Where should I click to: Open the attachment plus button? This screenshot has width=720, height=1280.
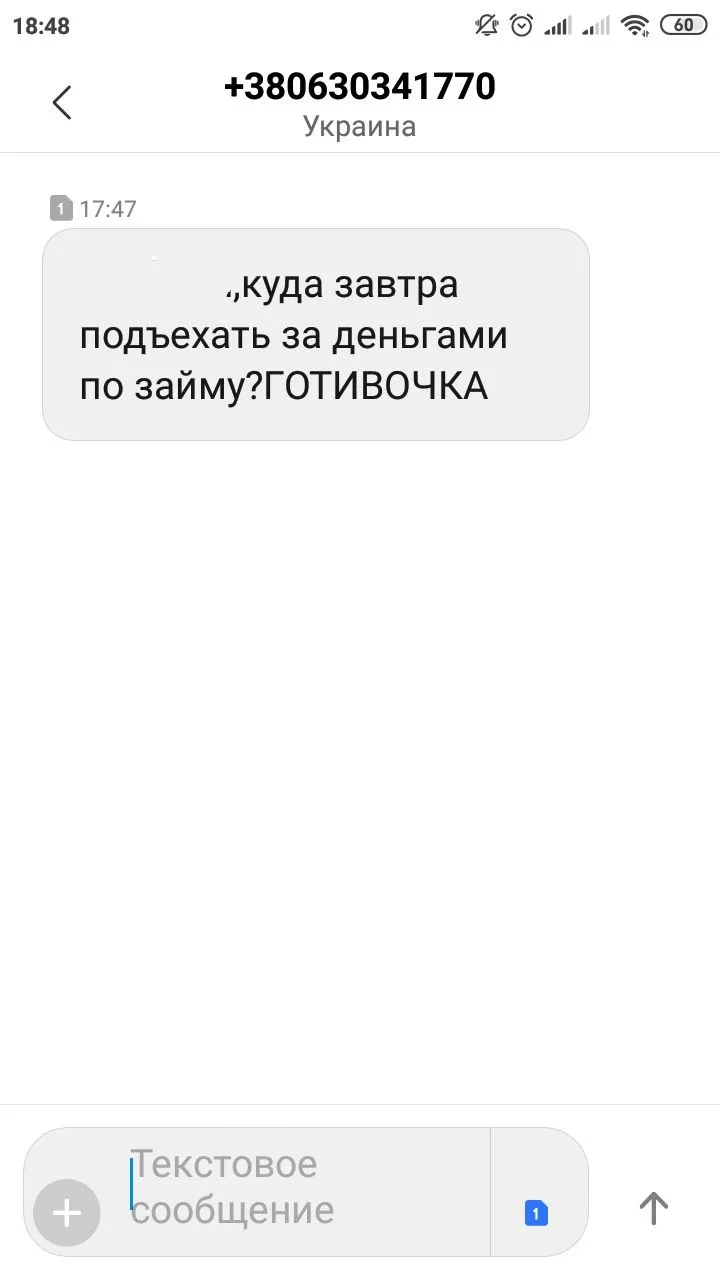(67, 1213)
